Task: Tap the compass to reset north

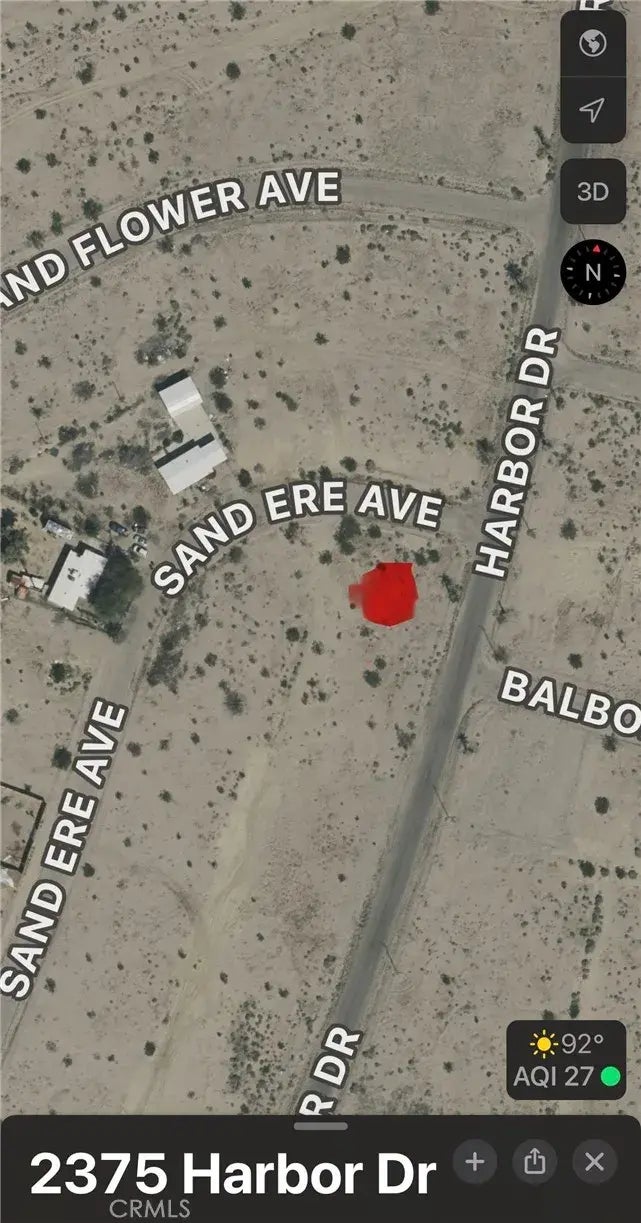Action: (x=593, y=270)
